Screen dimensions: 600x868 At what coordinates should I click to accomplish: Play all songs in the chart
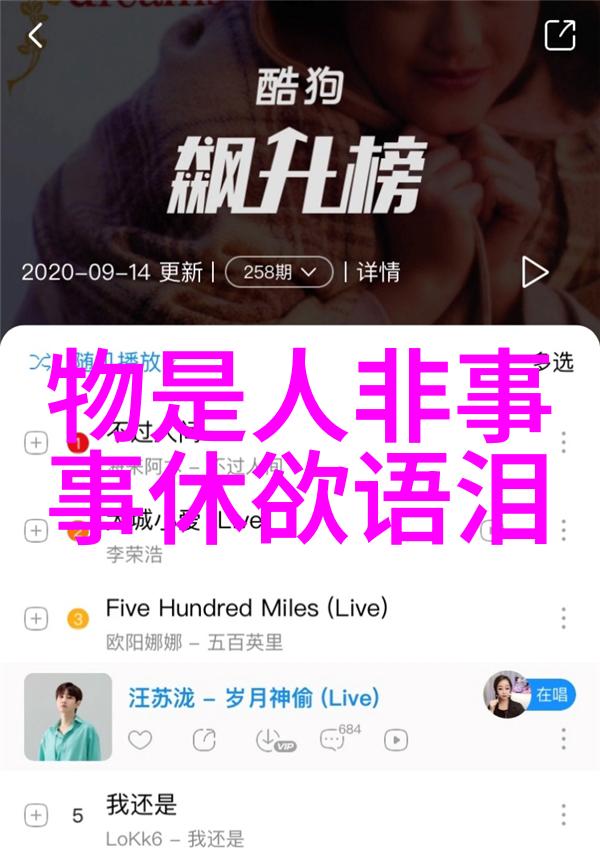[x=534, y=271]
